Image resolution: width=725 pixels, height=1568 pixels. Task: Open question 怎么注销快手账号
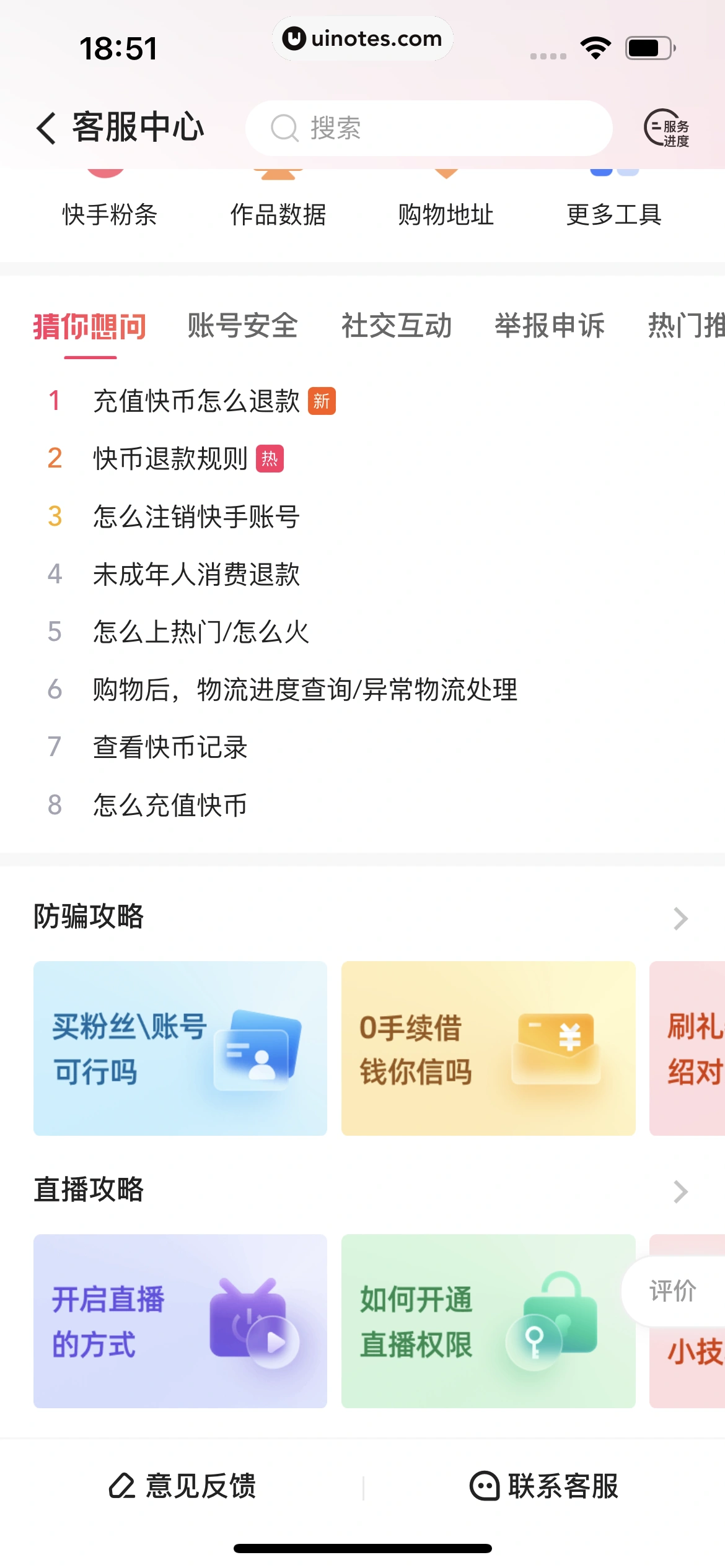pos(196,516)
